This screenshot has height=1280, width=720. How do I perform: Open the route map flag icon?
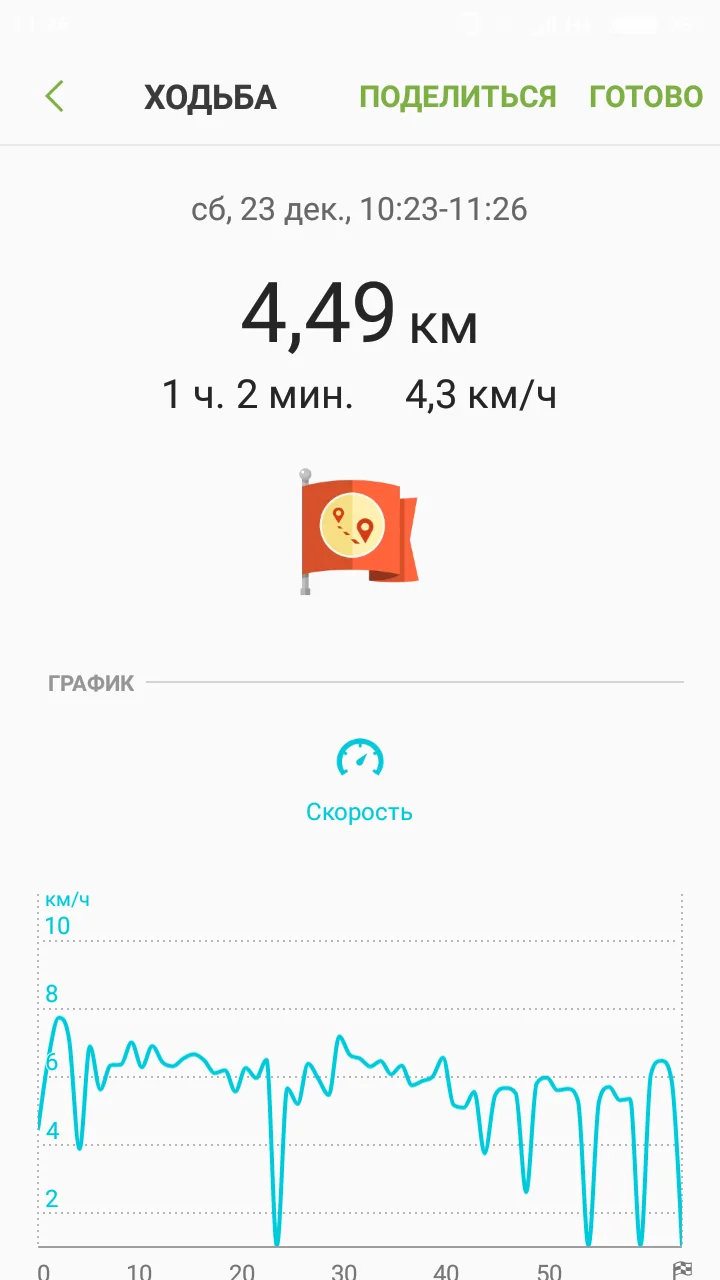359,530
